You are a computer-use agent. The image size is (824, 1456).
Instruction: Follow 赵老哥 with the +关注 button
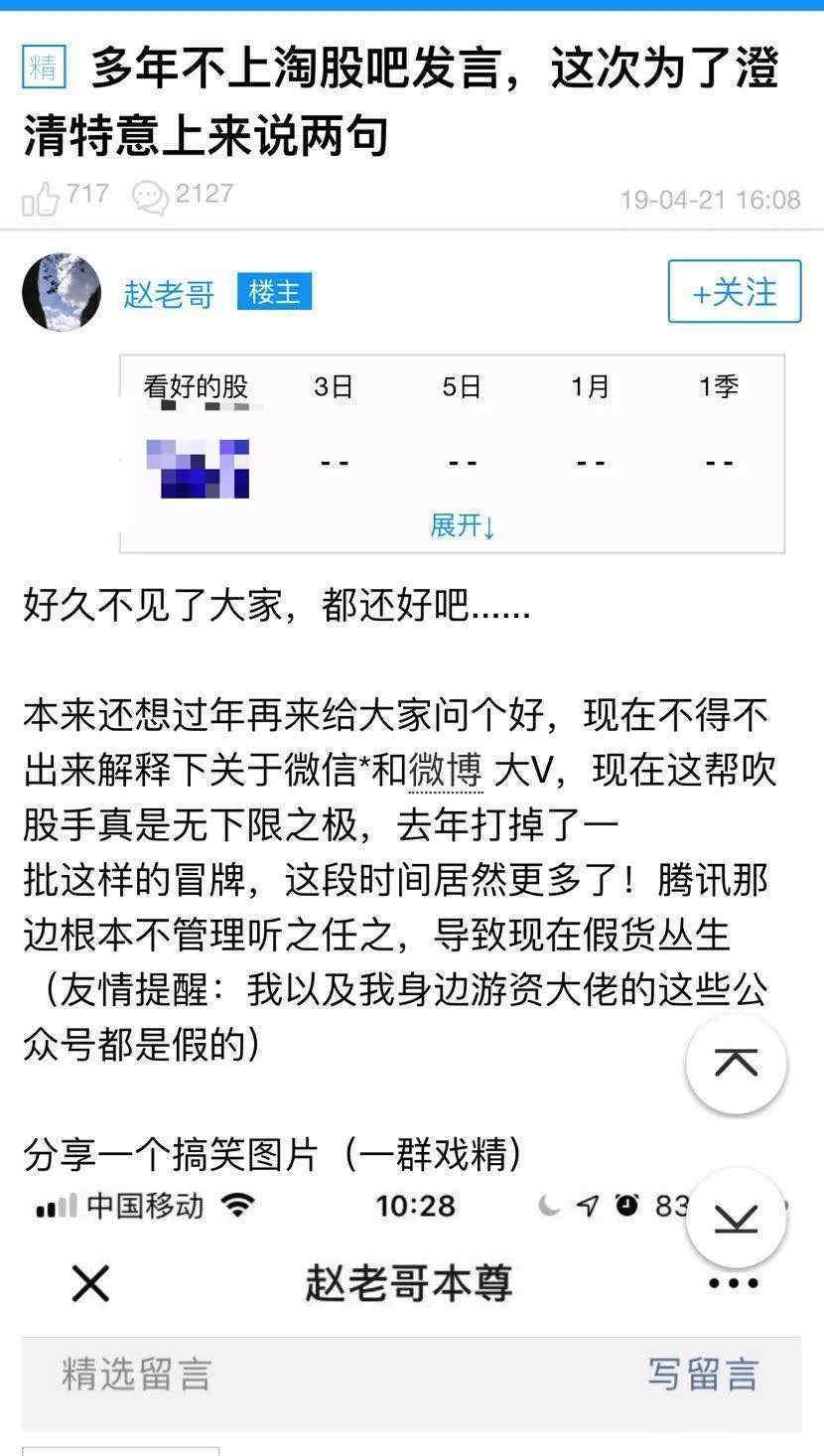click(734, 292)
